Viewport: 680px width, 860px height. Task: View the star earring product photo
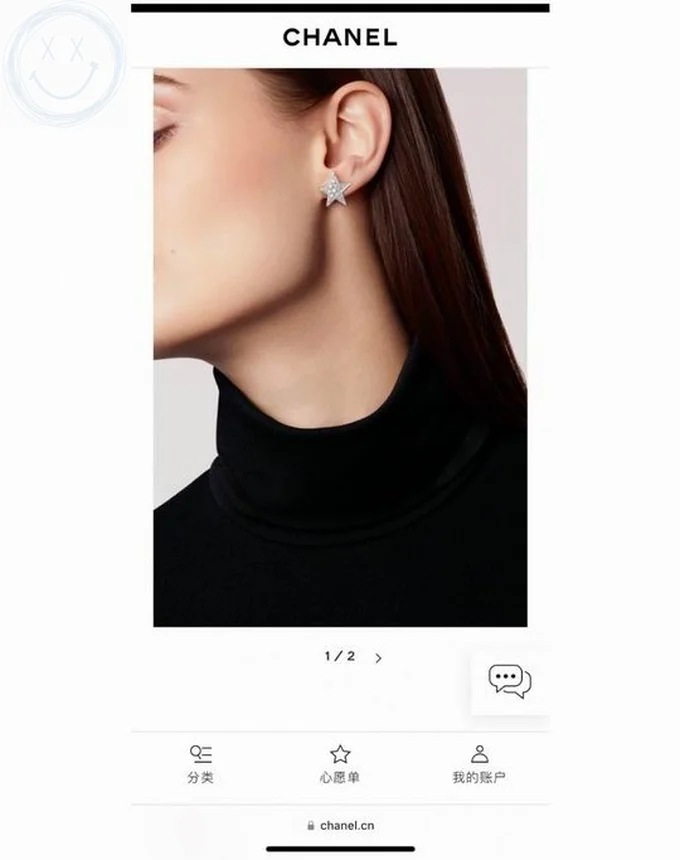coord(340,347)
